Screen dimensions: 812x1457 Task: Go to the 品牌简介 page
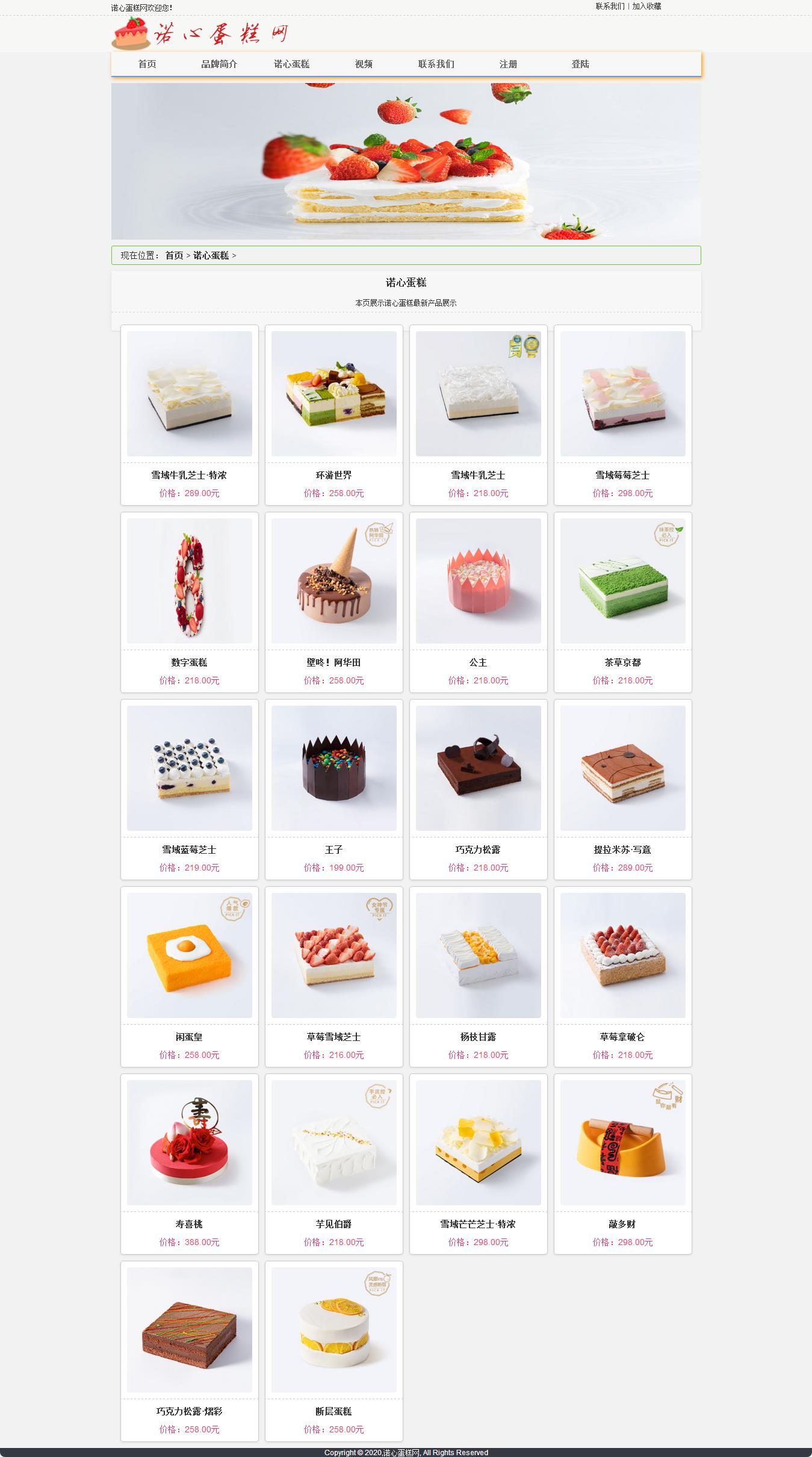point(219,64)
